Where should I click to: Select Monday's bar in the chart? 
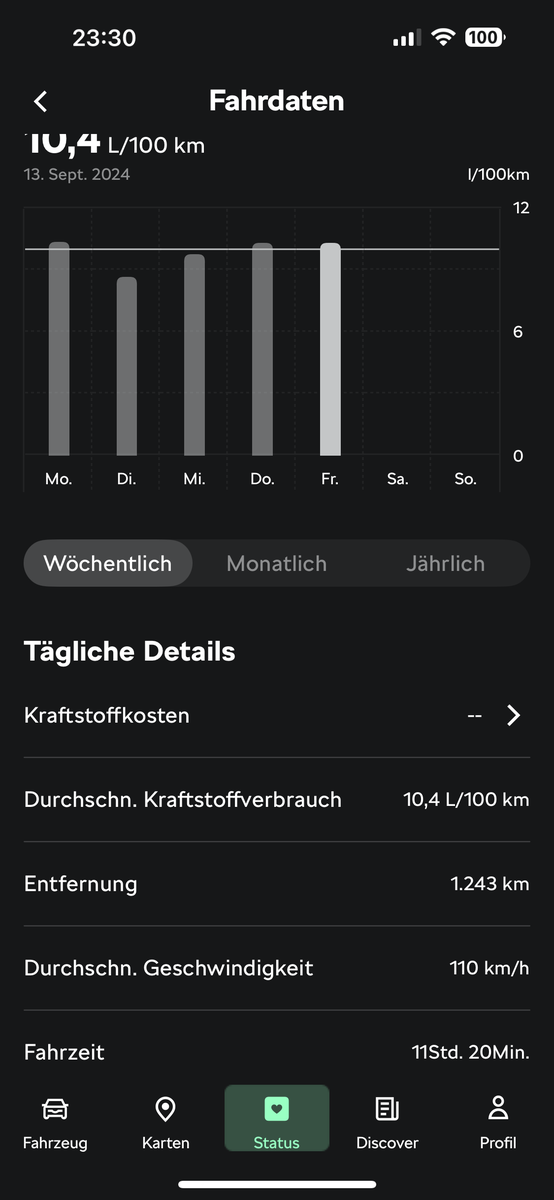pos(59,349)
